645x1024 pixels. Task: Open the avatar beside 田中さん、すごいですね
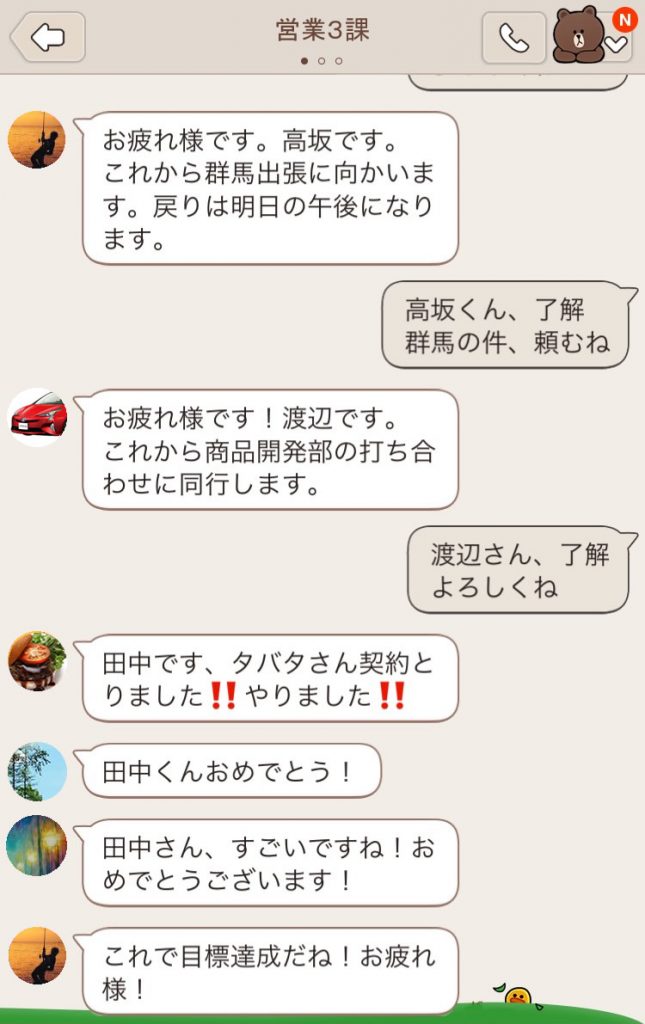(37, 845)
